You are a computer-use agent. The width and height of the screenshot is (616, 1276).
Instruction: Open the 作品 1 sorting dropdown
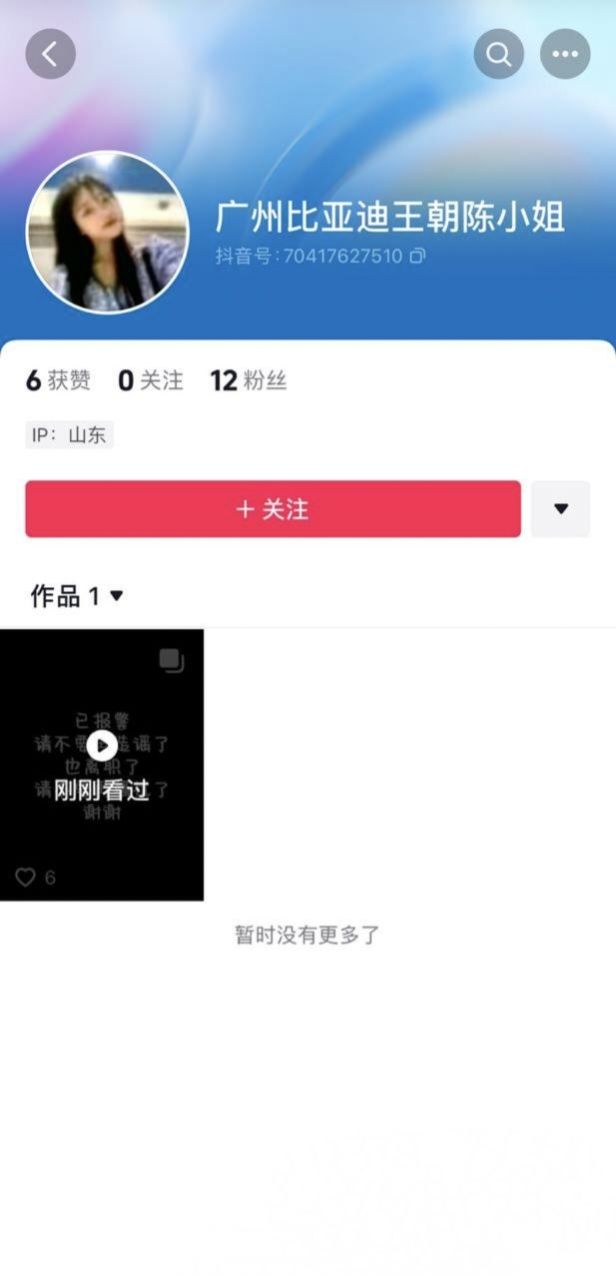tap(77, 596)
